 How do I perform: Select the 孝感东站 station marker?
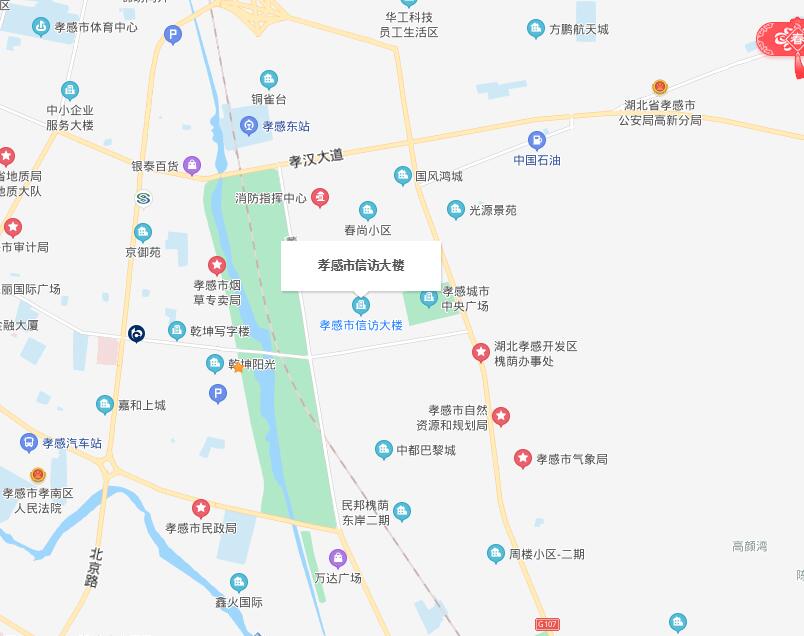249,126
